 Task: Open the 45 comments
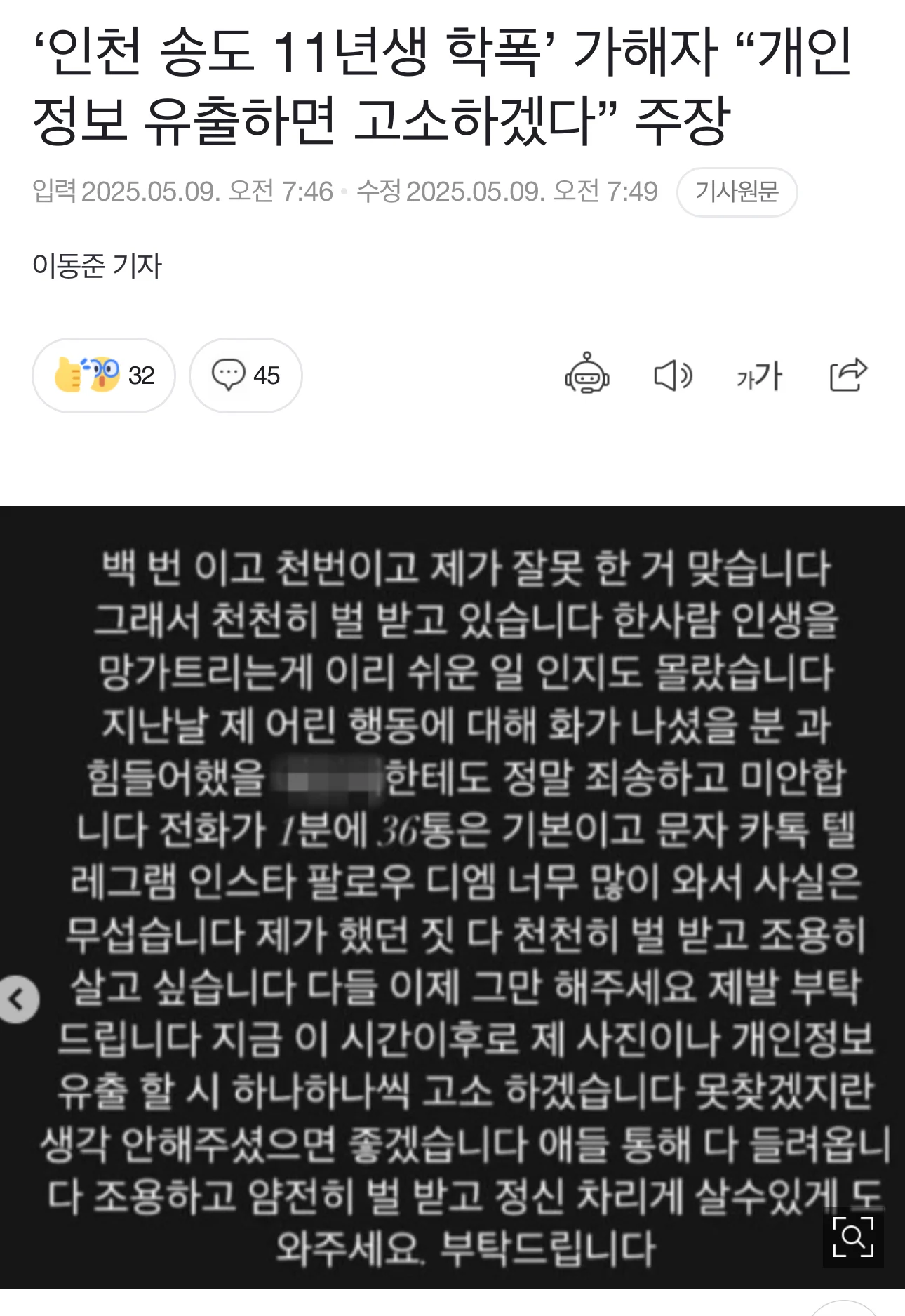246,375
